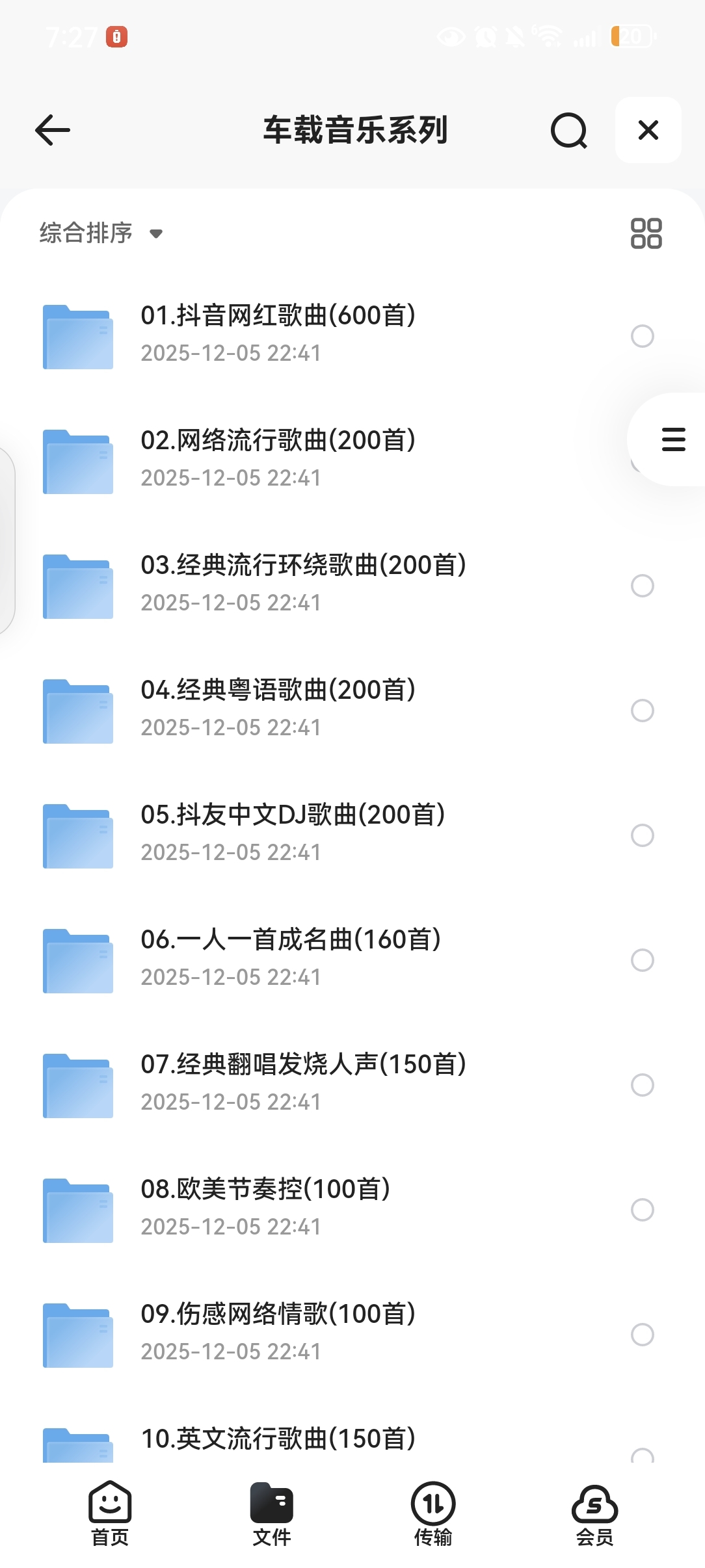Go back using the arrow icon
This screenshot has width=705, height=1568.
point(53,130)
